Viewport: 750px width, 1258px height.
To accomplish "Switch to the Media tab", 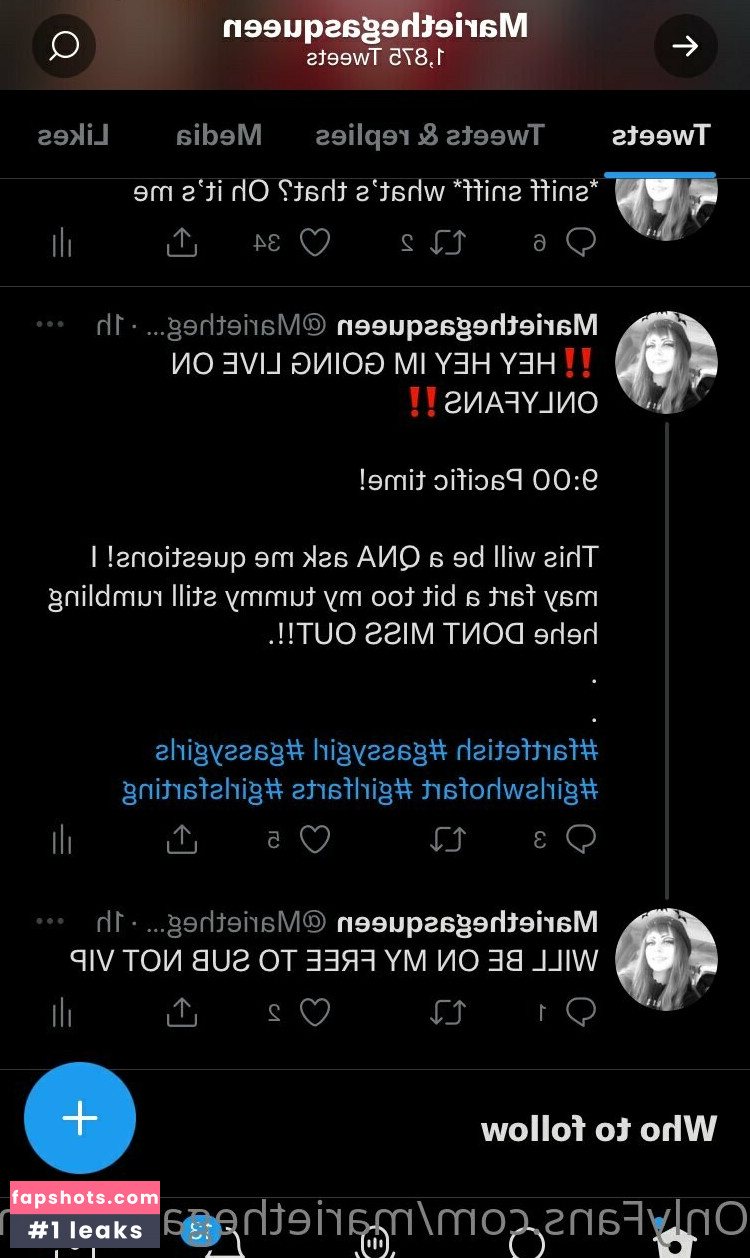I will coord(219,135).
